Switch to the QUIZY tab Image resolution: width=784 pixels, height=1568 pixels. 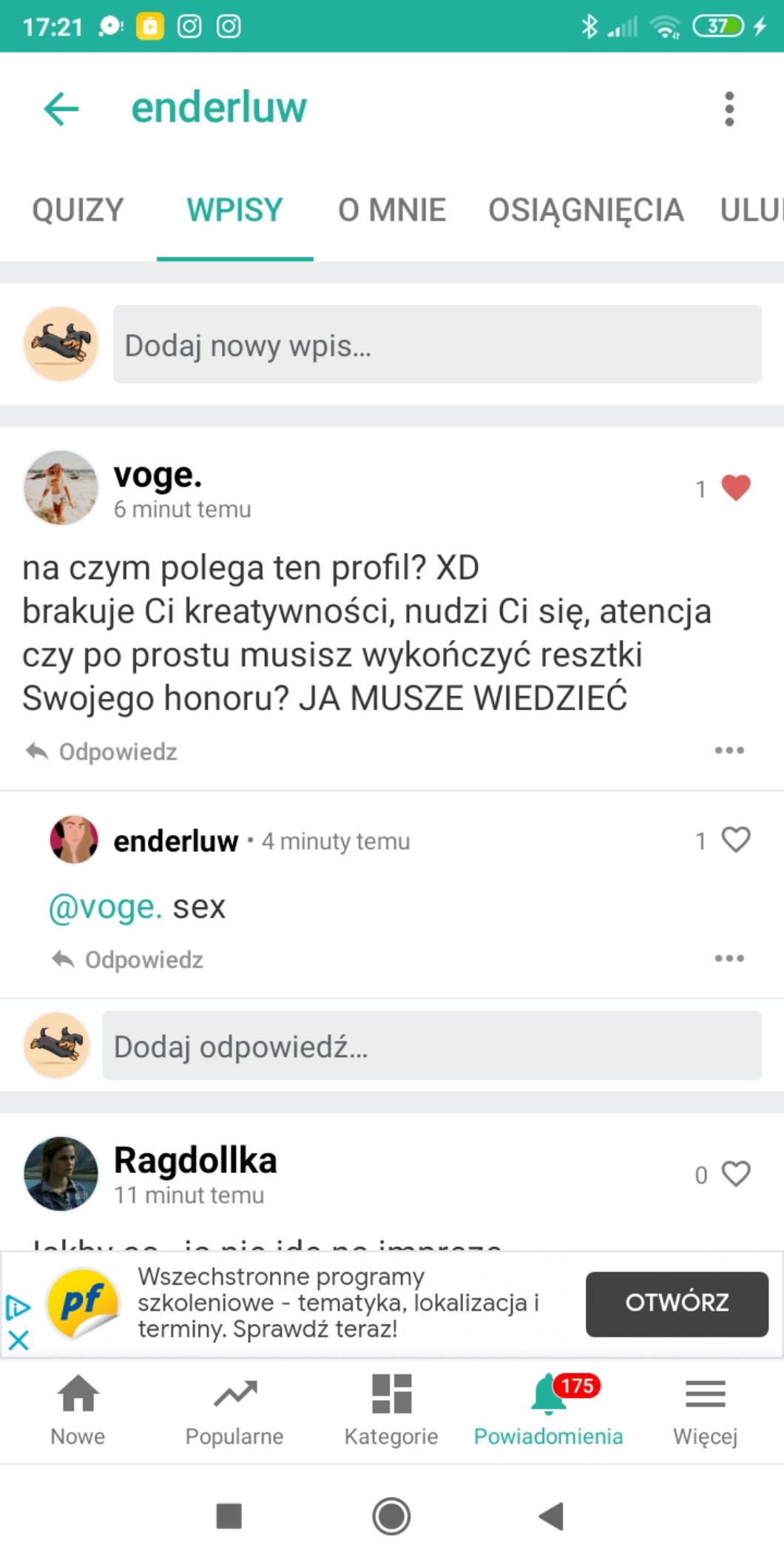coord(78,210)
